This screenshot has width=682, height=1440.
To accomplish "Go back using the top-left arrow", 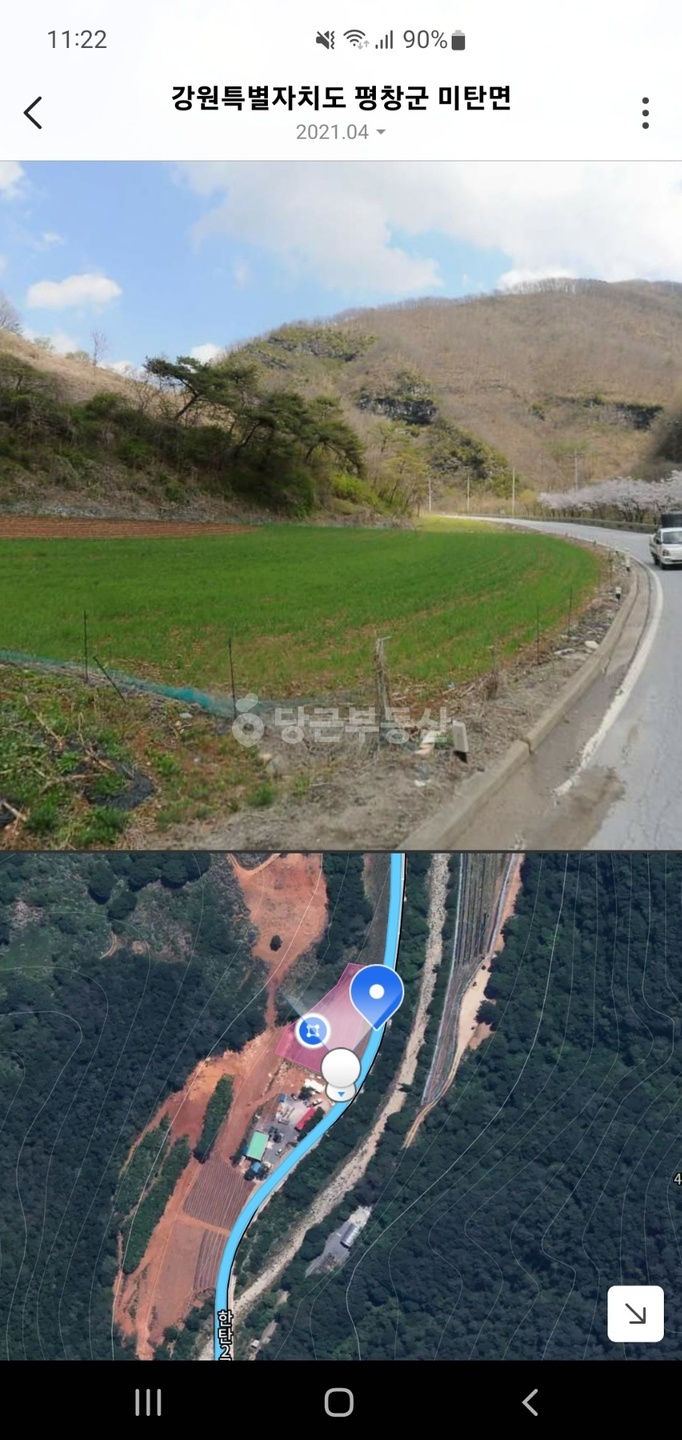I will [x=33, y=113].
